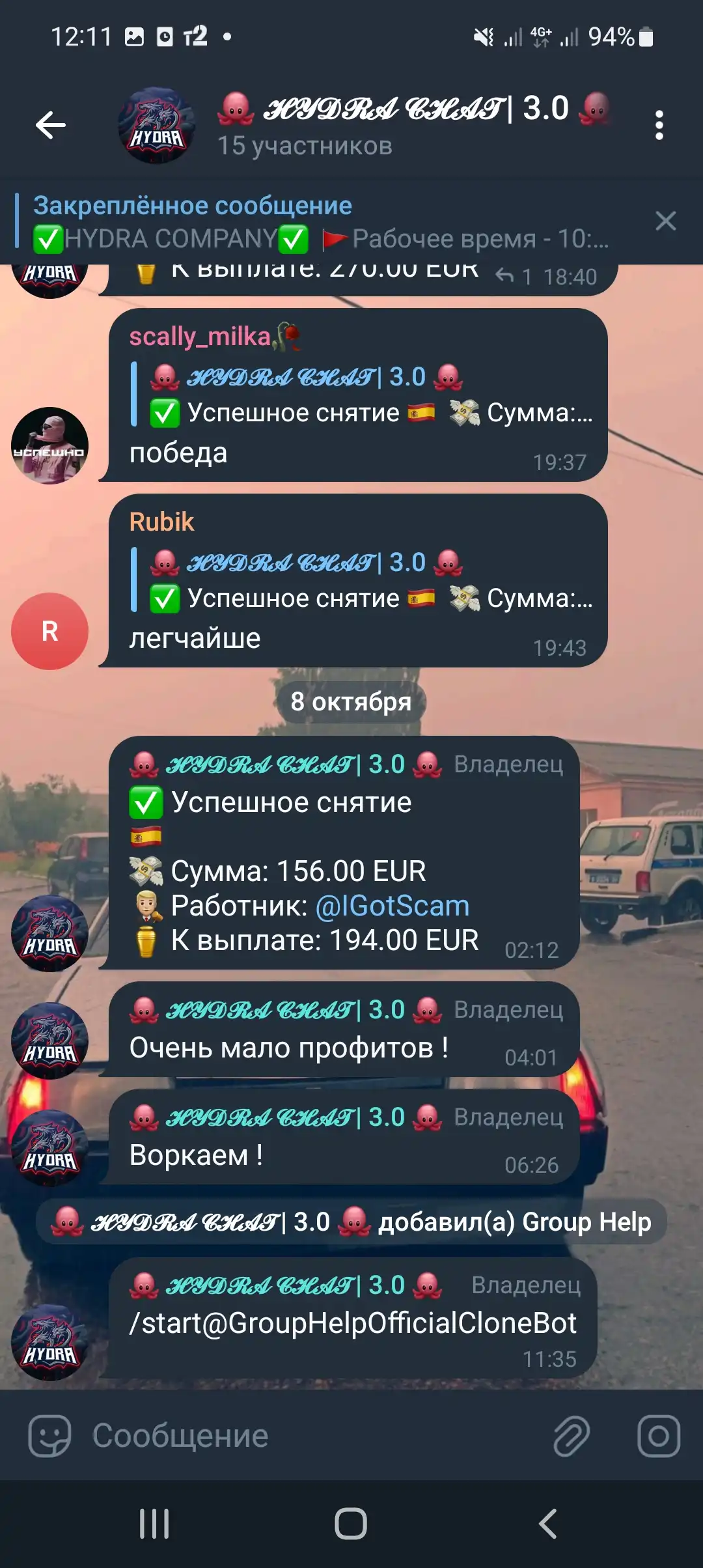Jump to the message scally_milka quoted
Viewport: 703px width, 1568px height.
[362, 395]
